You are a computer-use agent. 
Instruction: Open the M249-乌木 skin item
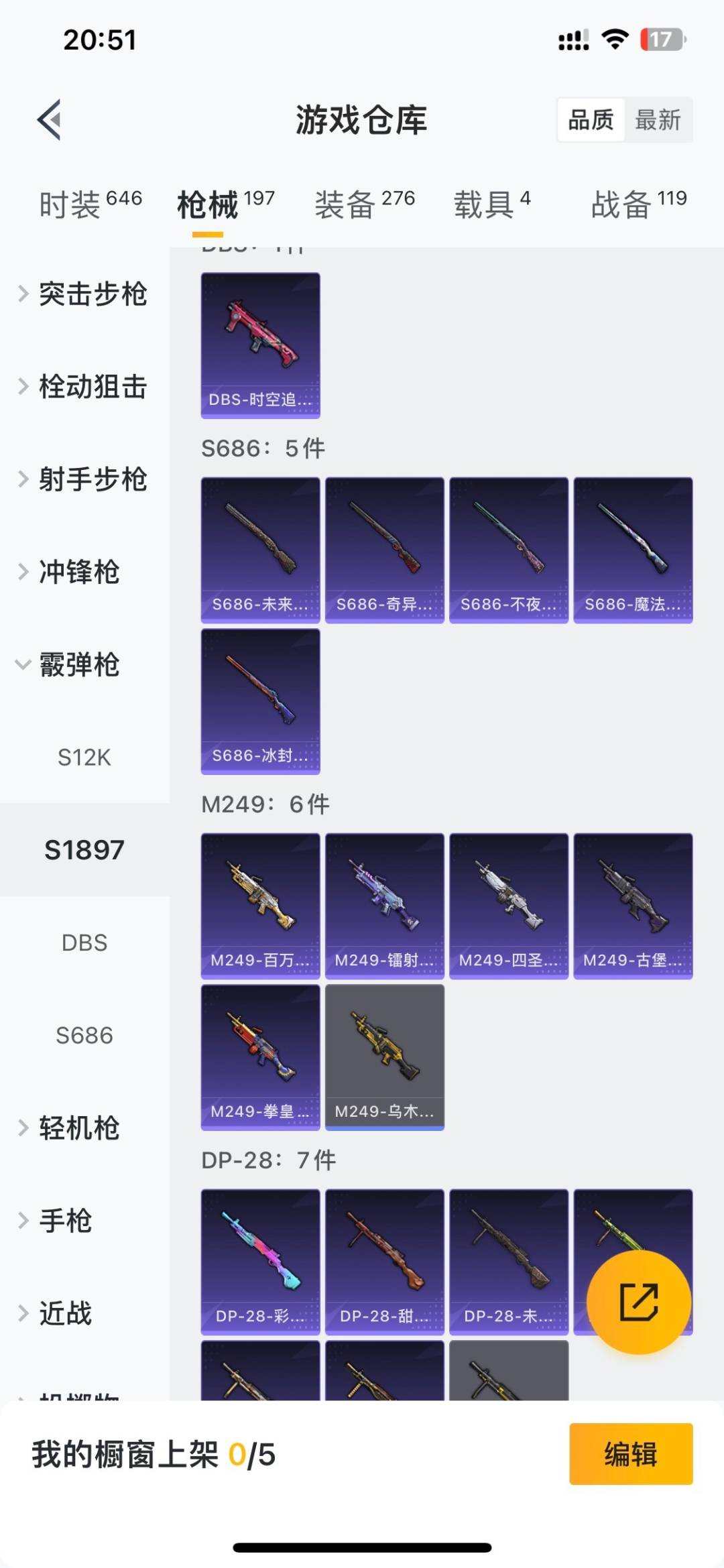pyautogui.click(x=384, y=1057)
